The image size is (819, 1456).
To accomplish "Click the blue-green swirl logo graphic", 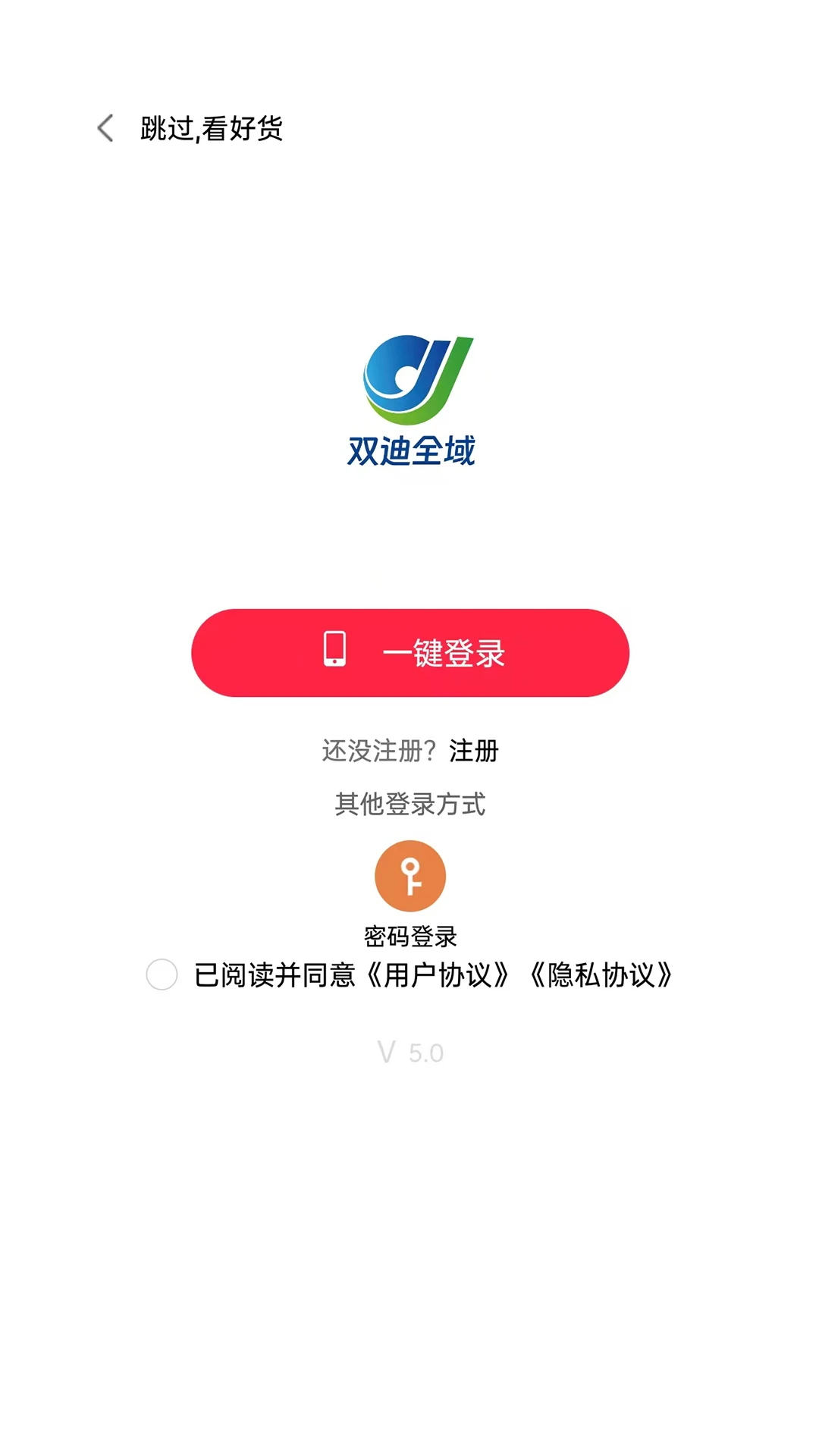I will (409, 379).
